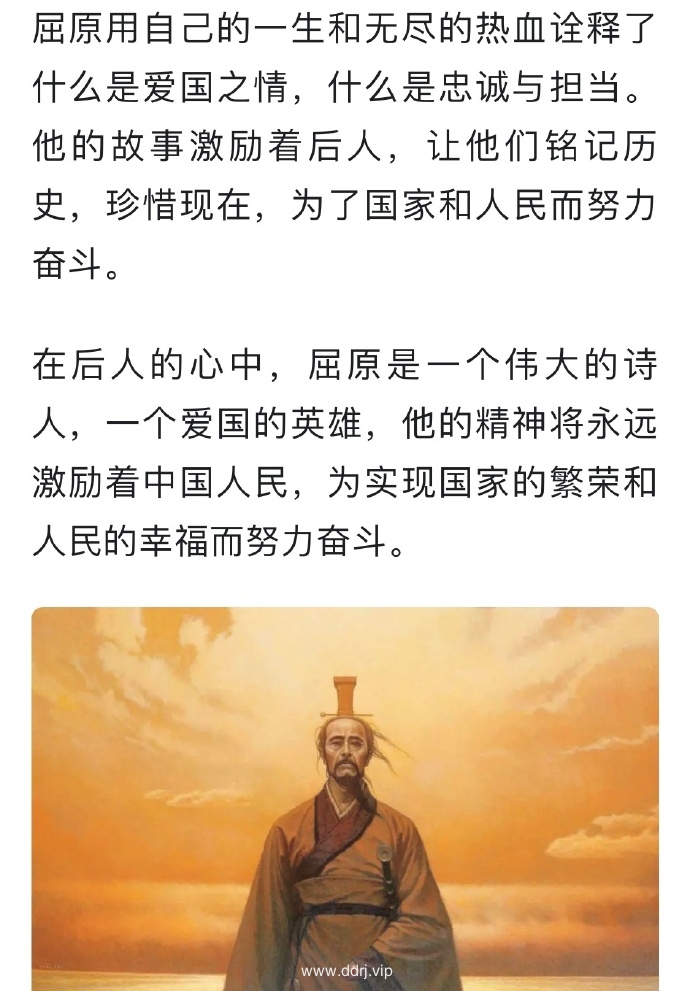This screenshot has width=690, height=991.
Task: Open the Qu Yuan painting in the article
Action: [345, 800]
